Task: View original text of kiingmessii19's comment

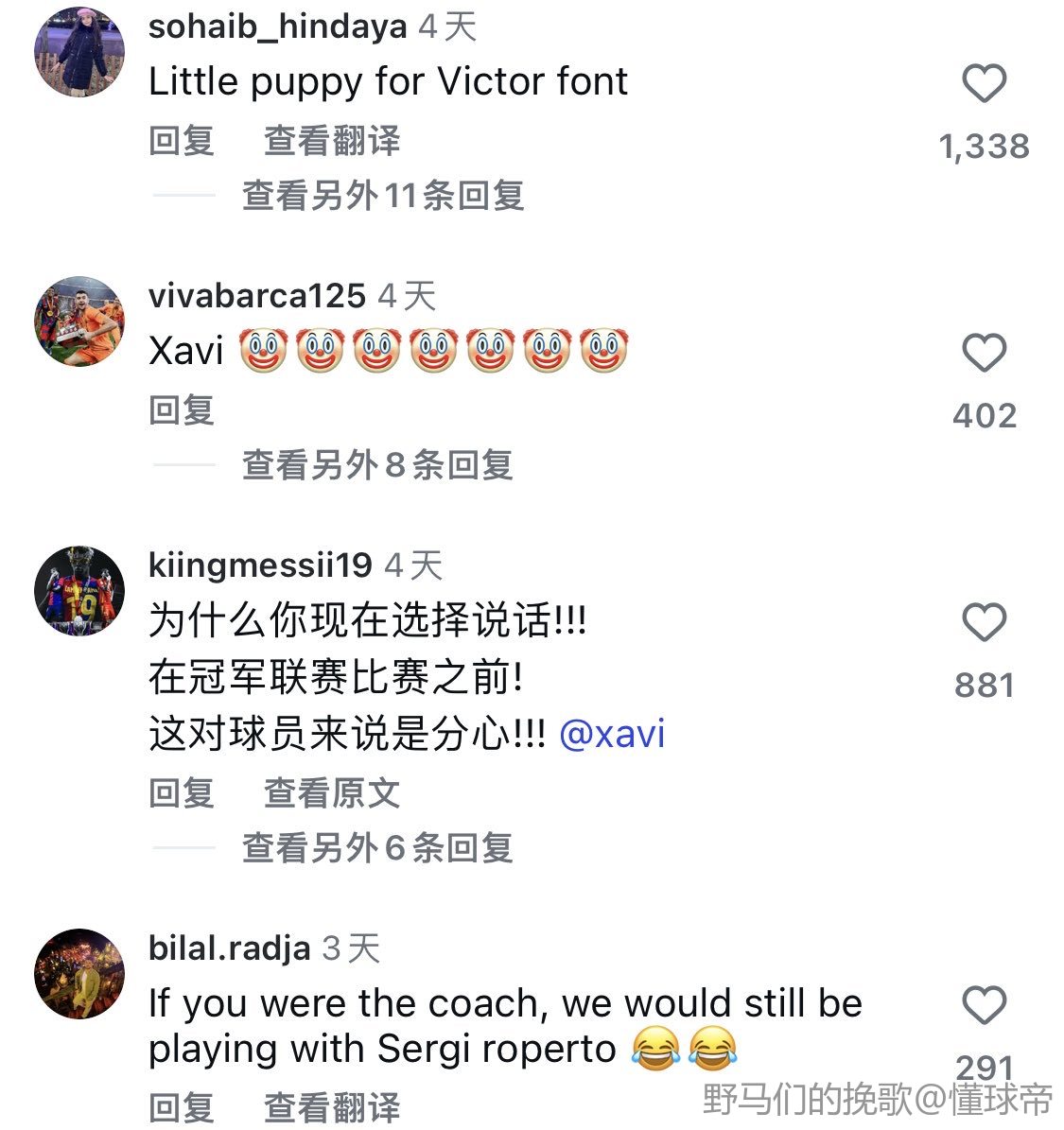Action: pos(332,792)
